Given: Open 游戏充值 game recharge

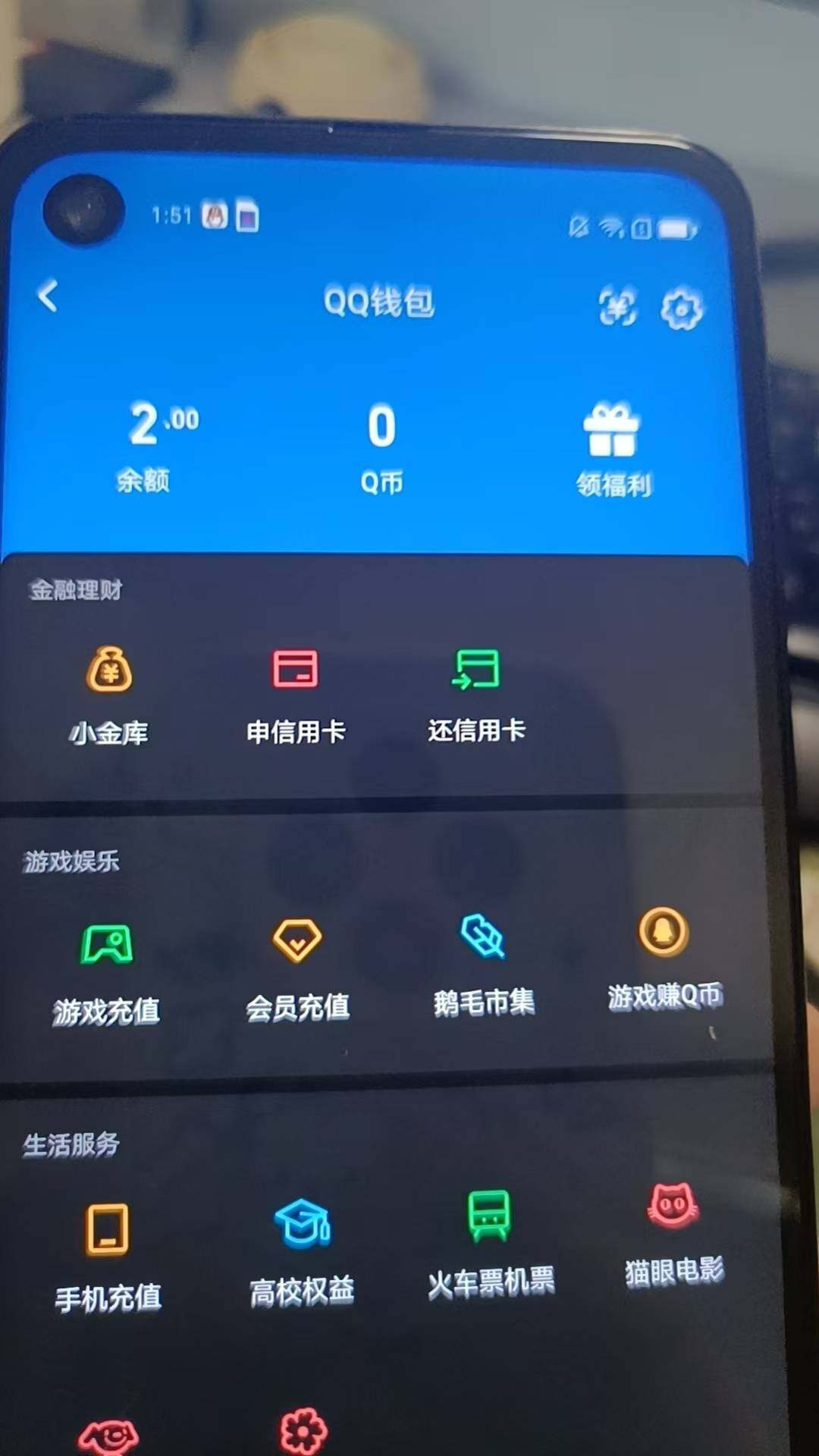Looking at the screenshot, I should pyautogui.click(x=106, y=967).
